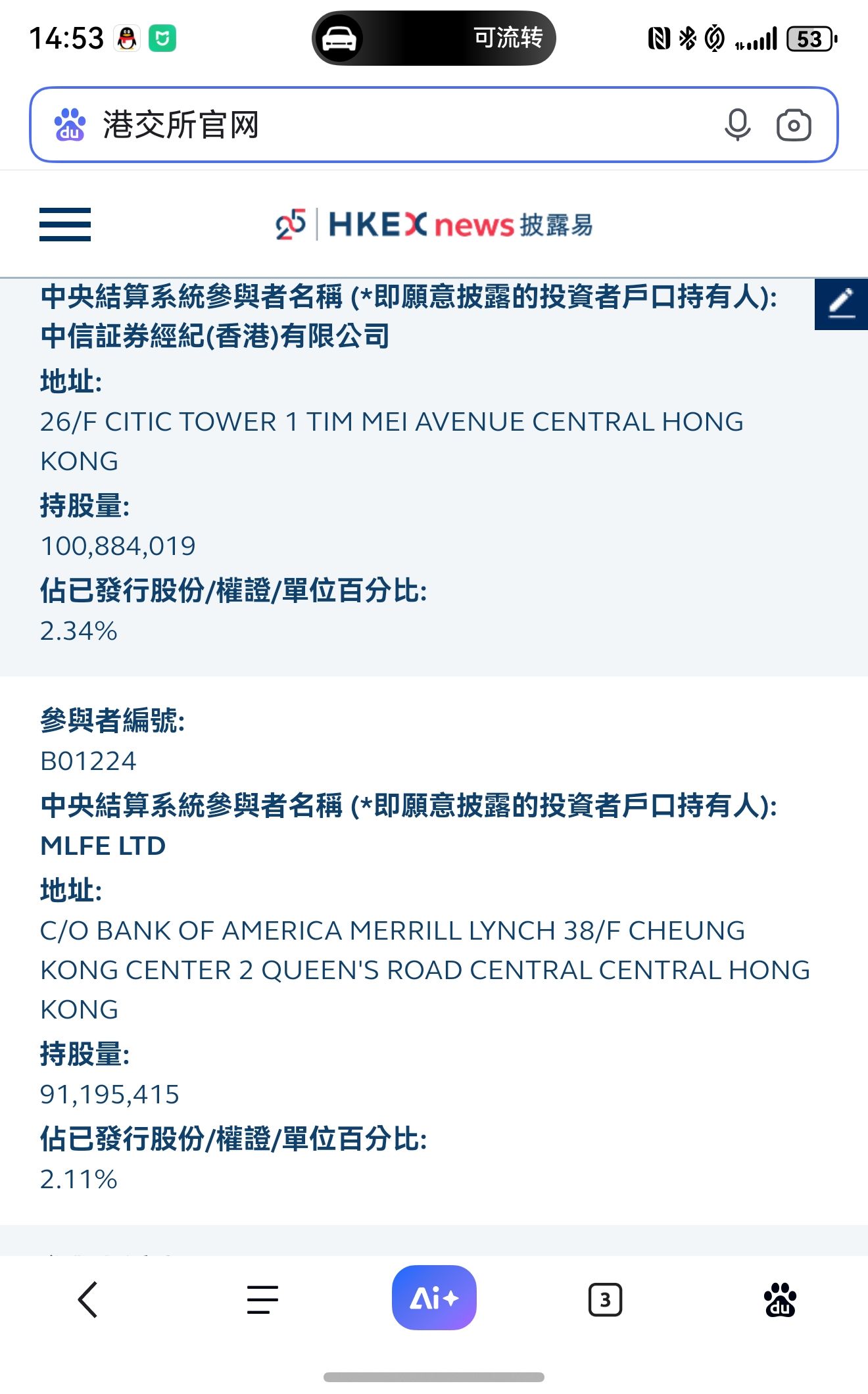Open the HKEXnews hamburger menu
Viewport: 868px width, 1394px height.
tap(65, 224)
